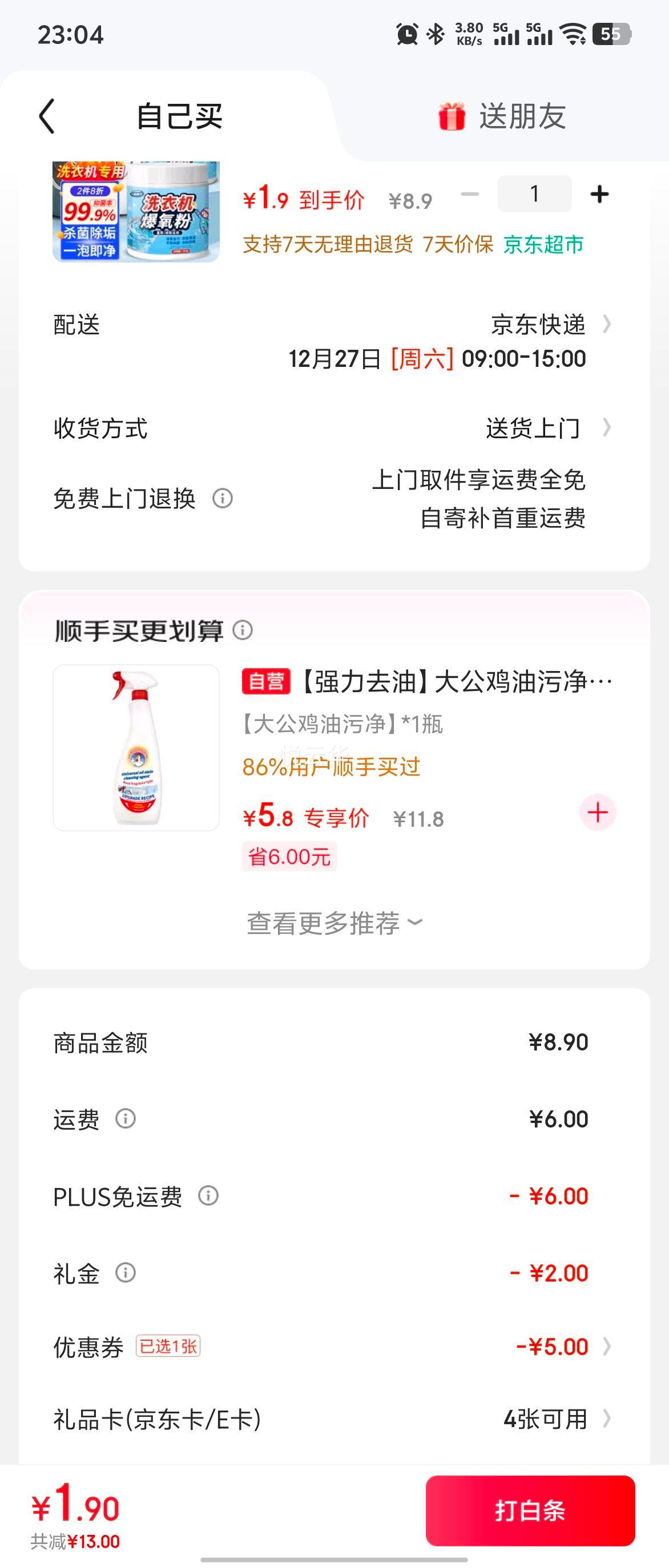Increase quantity with the plus stepper
This screenshot has height=1568, width=669.
point(599,193)
